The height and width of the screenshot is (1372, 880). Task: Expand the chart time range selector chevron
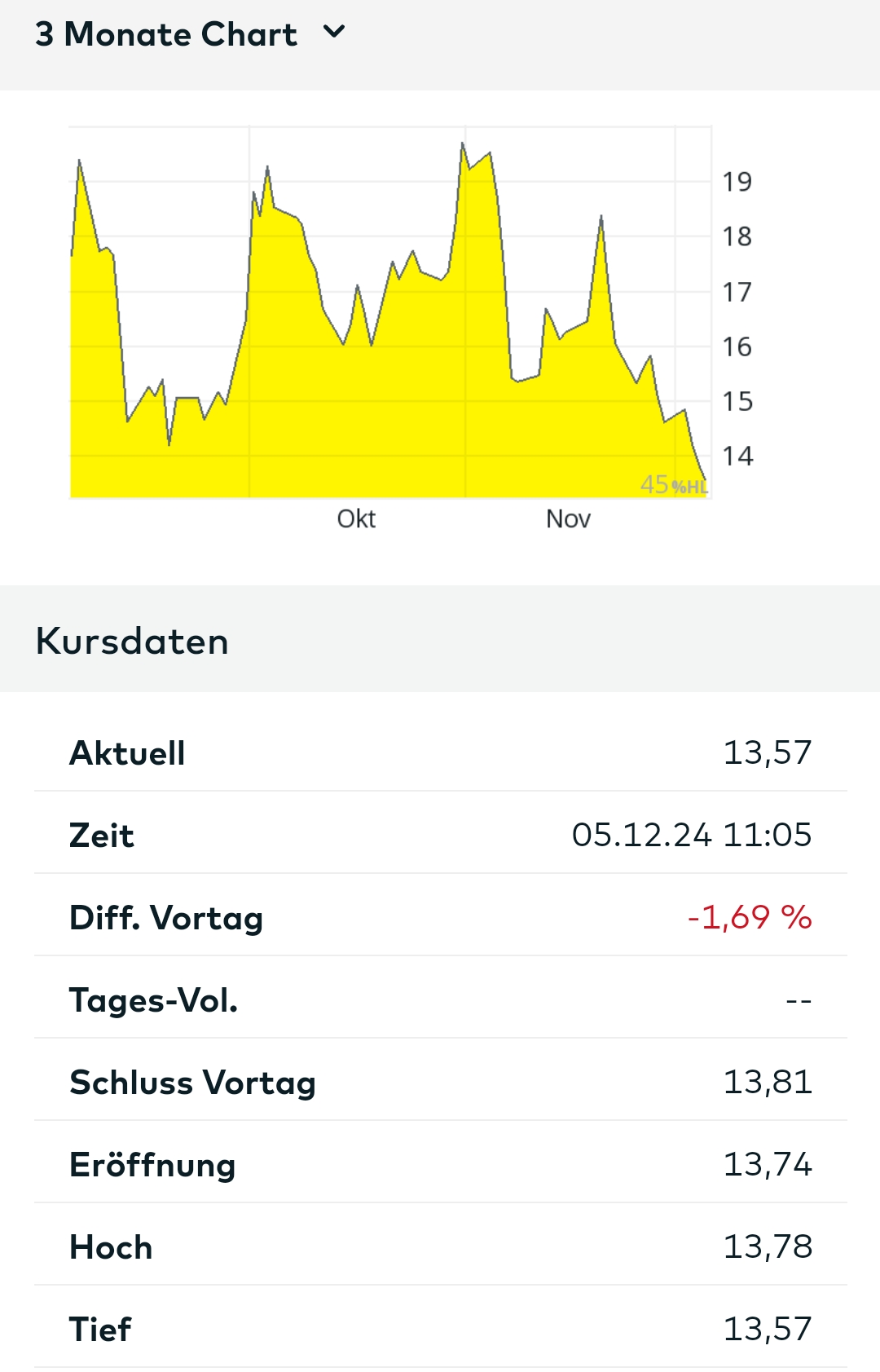[332, 33]
